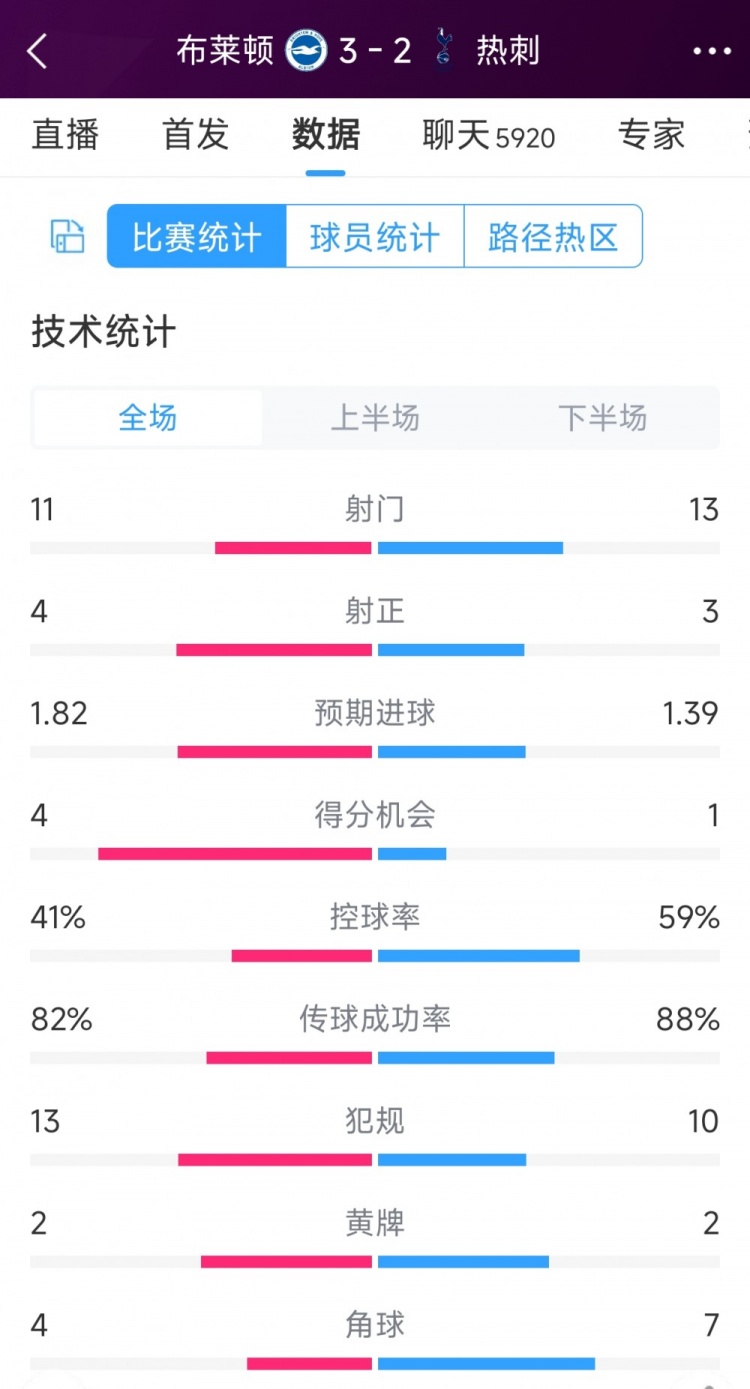Select the 全场 (full match) toggle
Image resolution: width=750 pixels, height=1389 pixels.
[x=146, y=418]
